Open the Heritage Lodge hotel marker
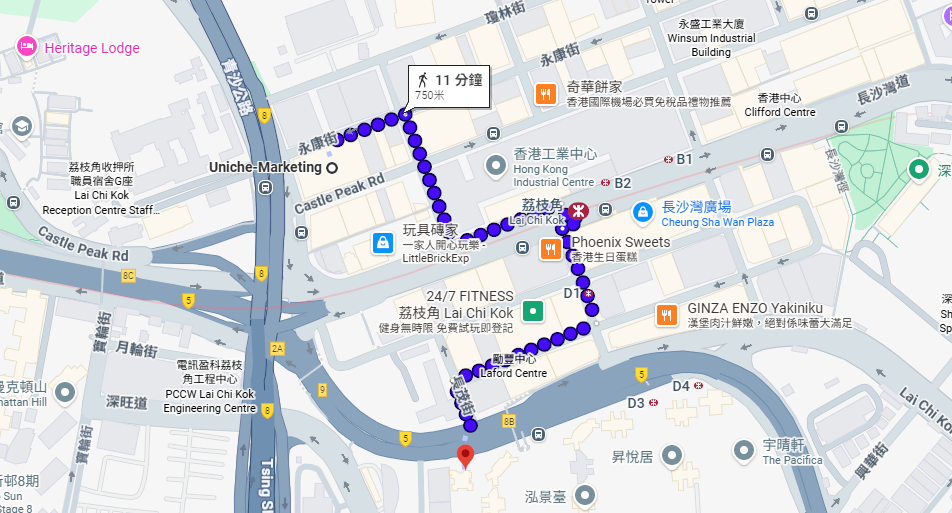The width and height of the screenshot is (952, 513). 27,46
